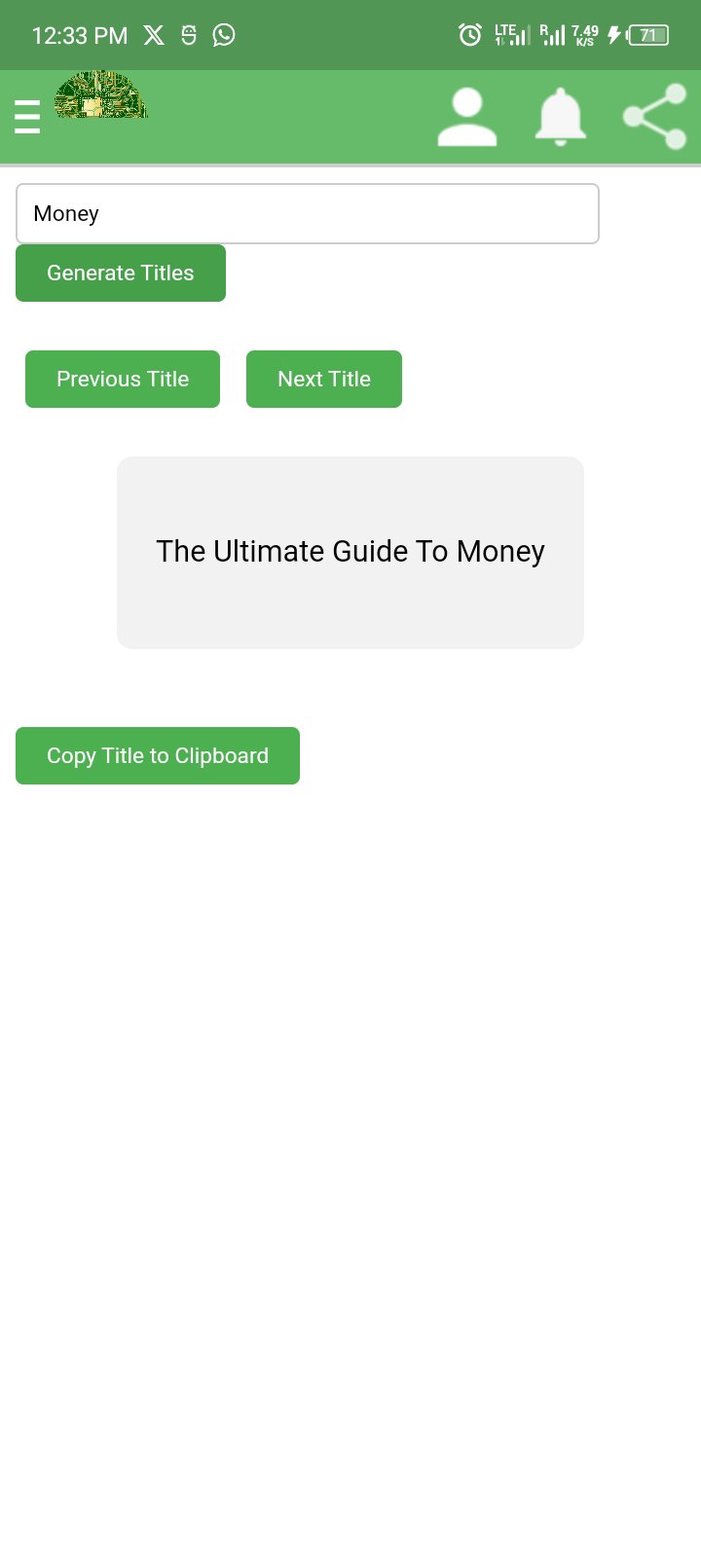The width and height of the screenshot is (701, 1568).
Task: Click the data speed indicator 7.49 K/S
Action: [x=582, y=35]
